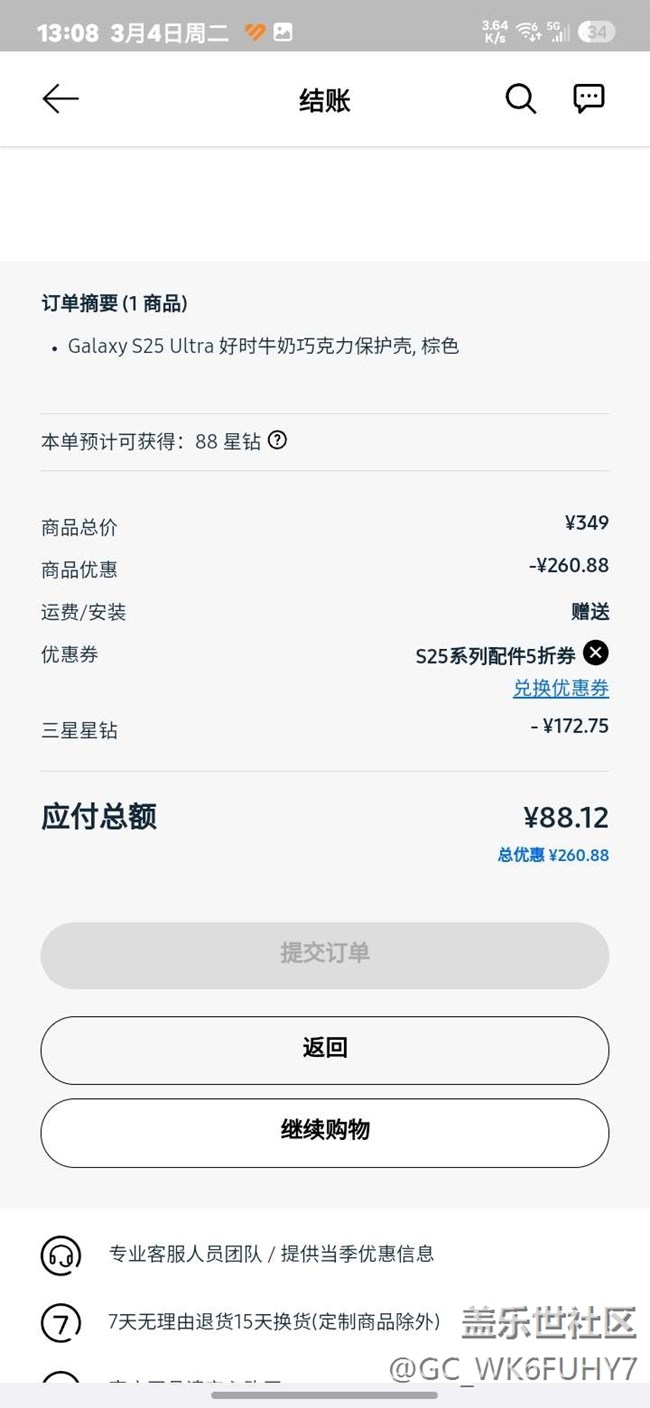This screenshot has height=1408, width=650.
Task: Open the 兑换优惠券 link
Action: [560, 688]
